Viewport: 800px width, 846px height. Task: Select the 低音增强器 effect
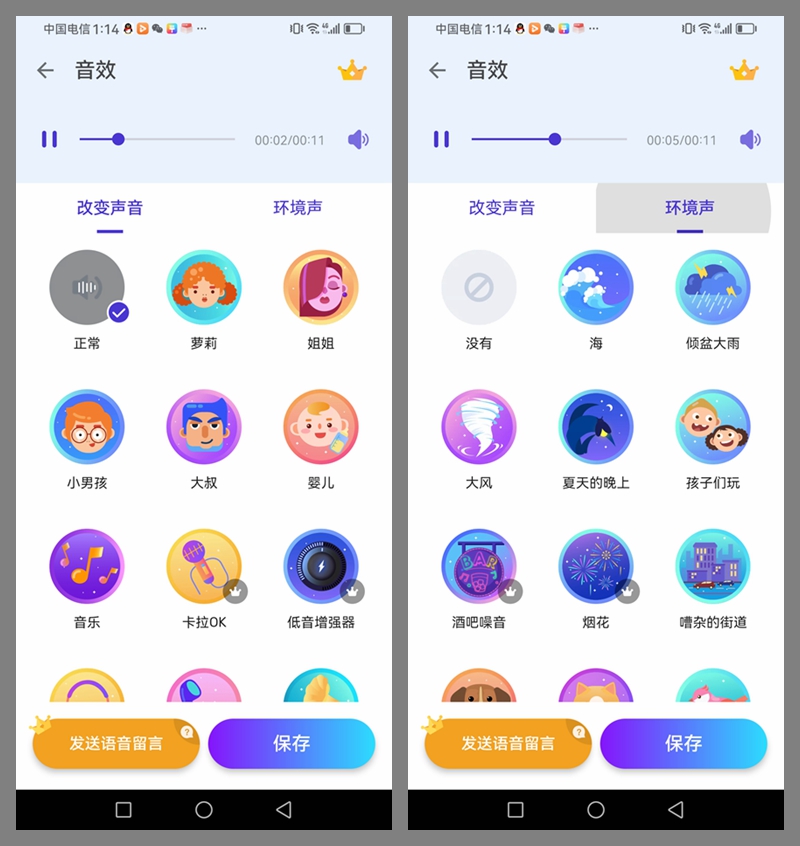[x=321, y=567]
